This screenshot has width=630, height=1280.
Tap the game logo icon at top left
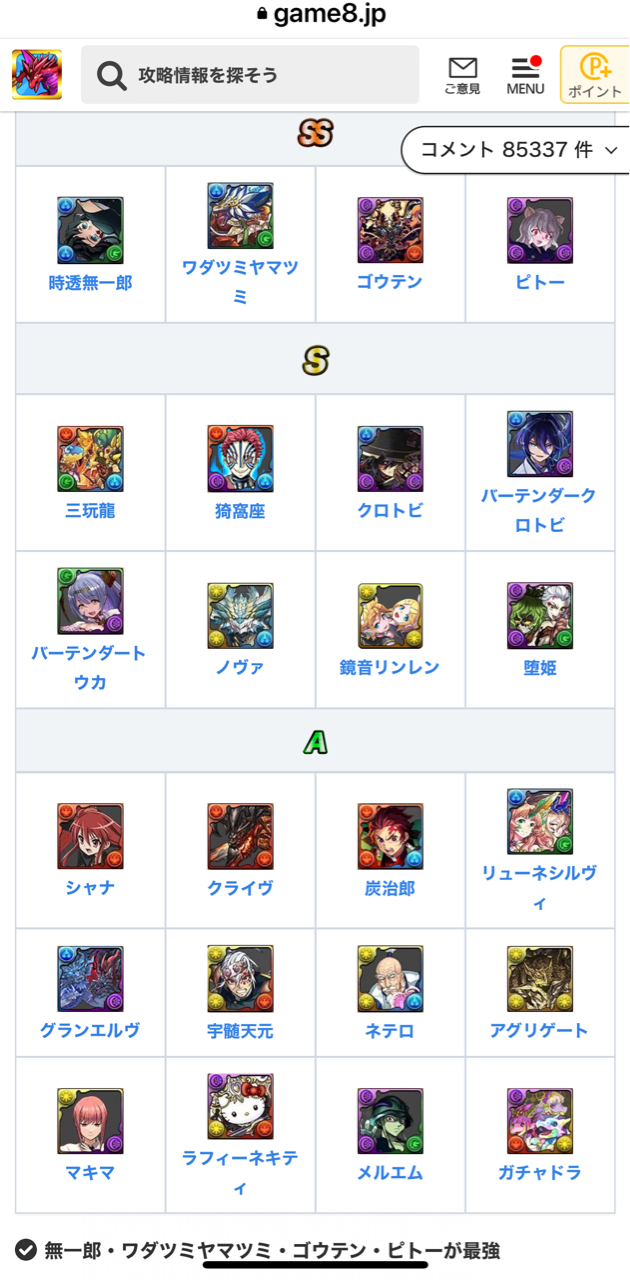(37, 75)
